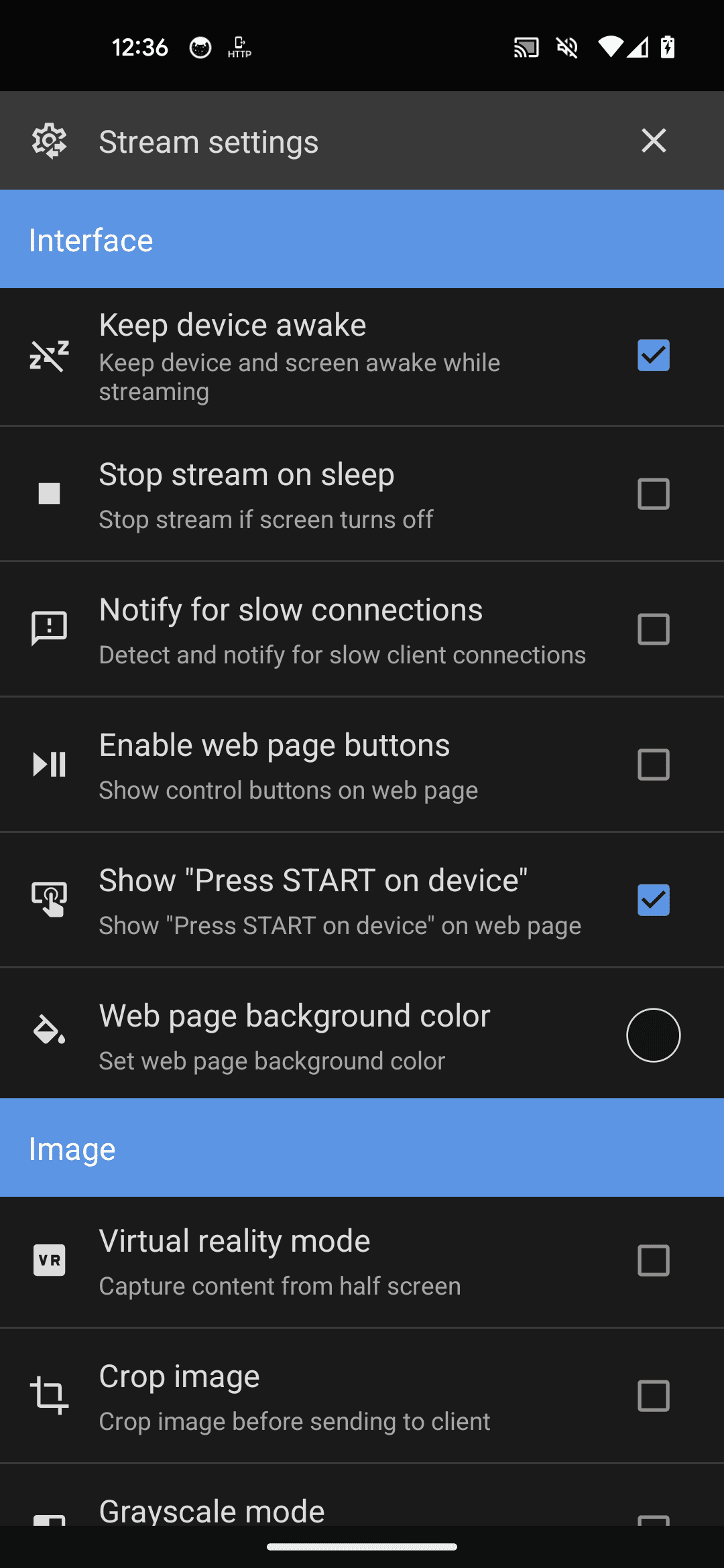The width and height of the screenshot is (724, 1568).
Task: Enable web page buttons checkbox
Action: click(654, 765)
